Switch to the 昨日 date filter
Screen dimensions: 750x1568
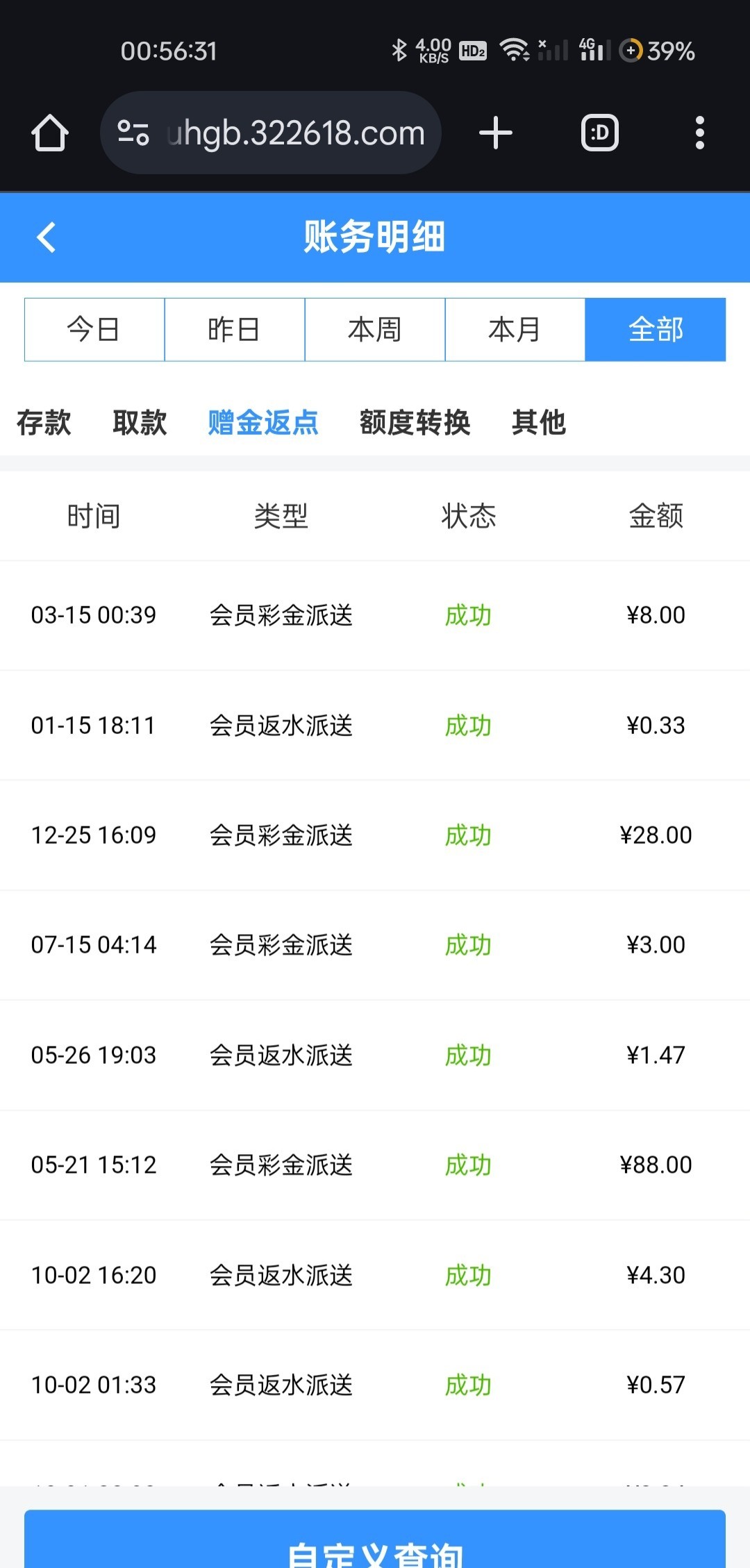235,330
